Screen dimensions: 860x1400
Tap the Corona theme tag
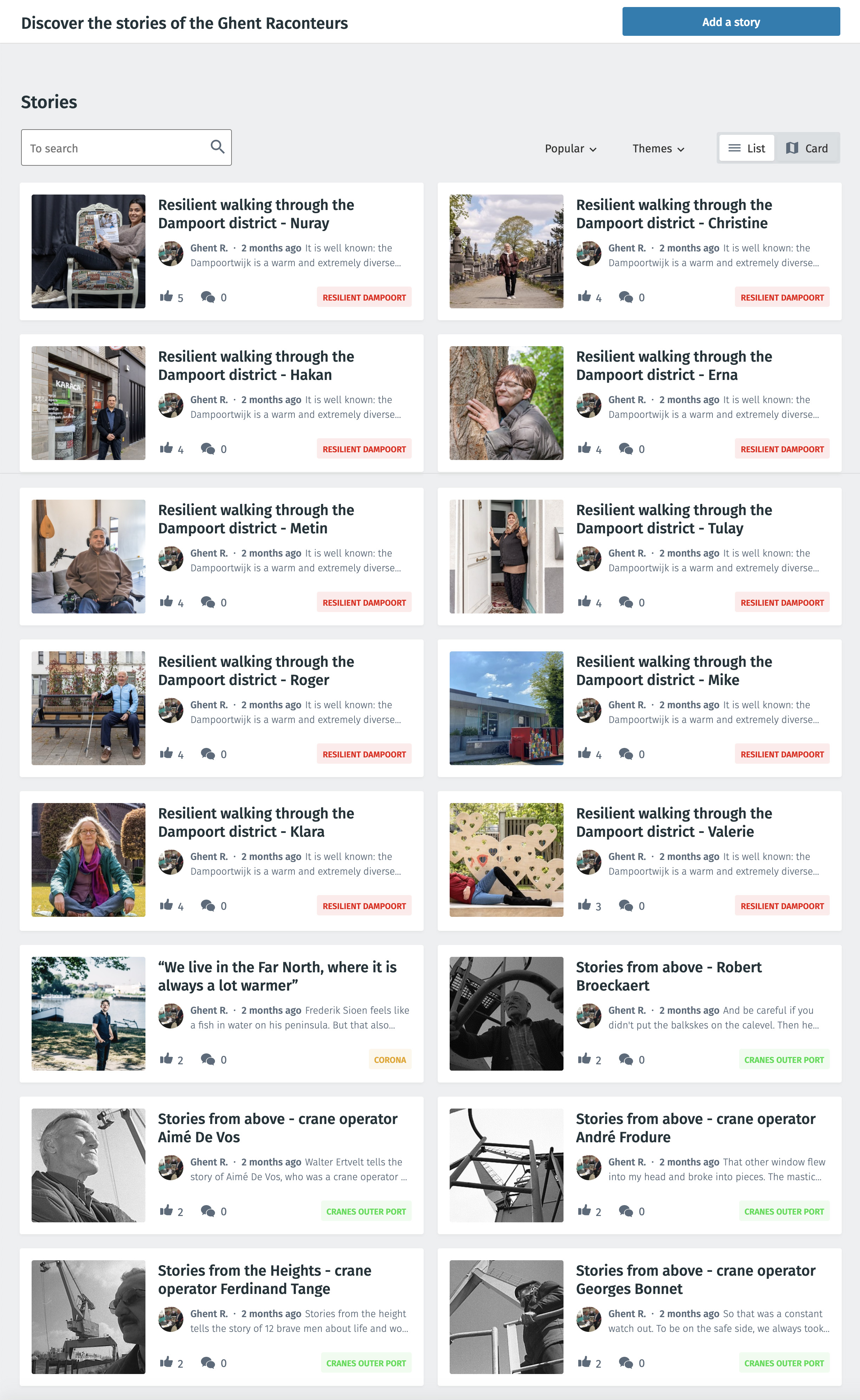[390, 1059]
